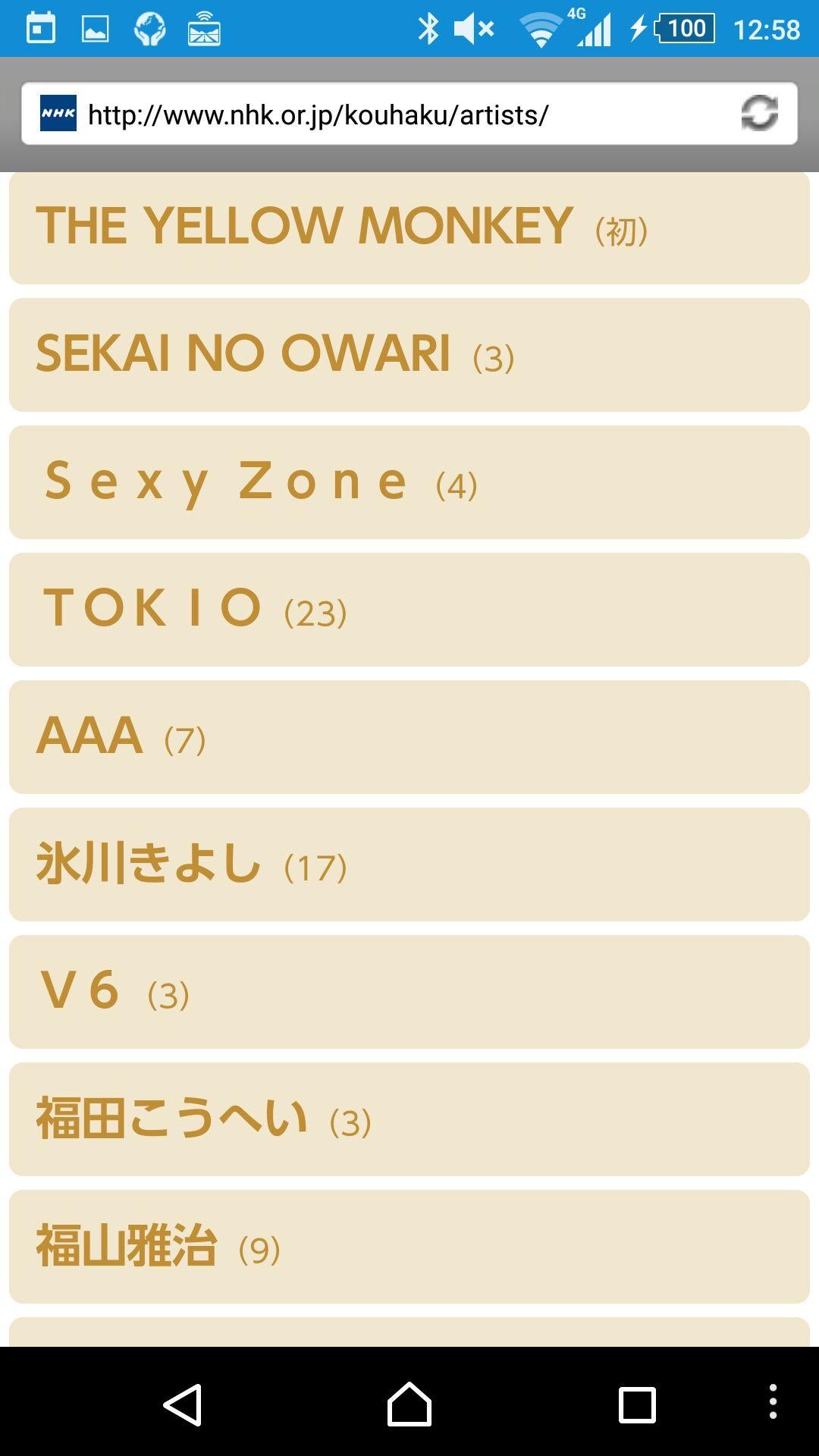Open 福山雅治 artist details
819x1456 pixels.
tap(409, 1247)
